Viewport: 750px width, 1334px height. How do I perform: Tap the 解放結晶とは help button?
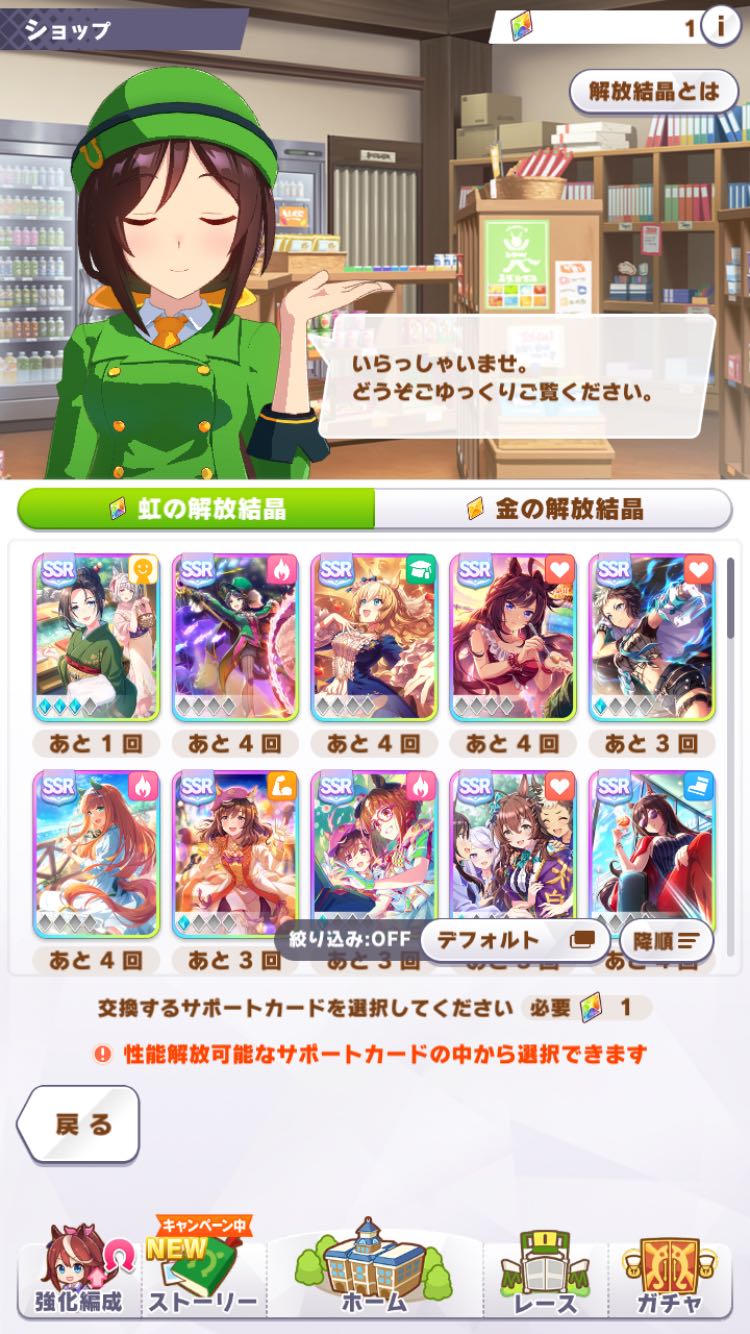tap(654, 92)
